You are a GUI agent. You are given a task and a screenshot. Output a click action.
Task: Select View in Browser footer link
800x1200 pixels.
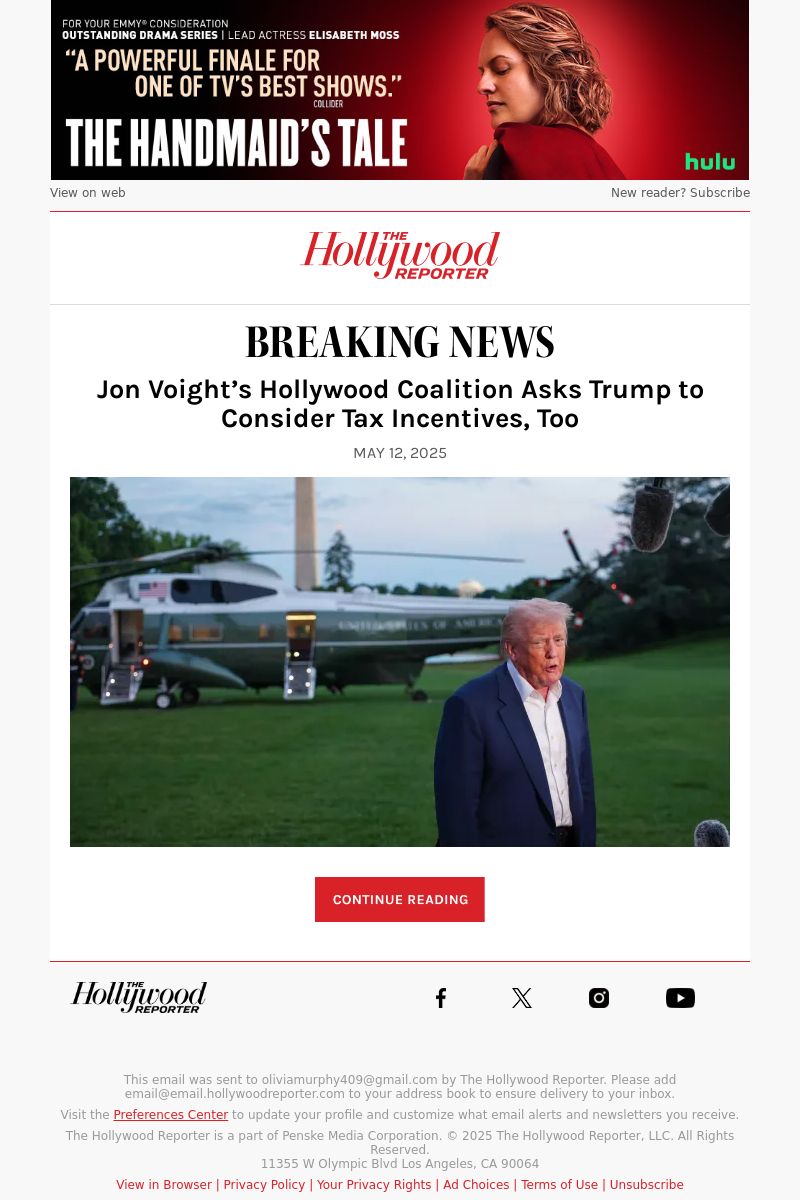(x=164, y=1185)
